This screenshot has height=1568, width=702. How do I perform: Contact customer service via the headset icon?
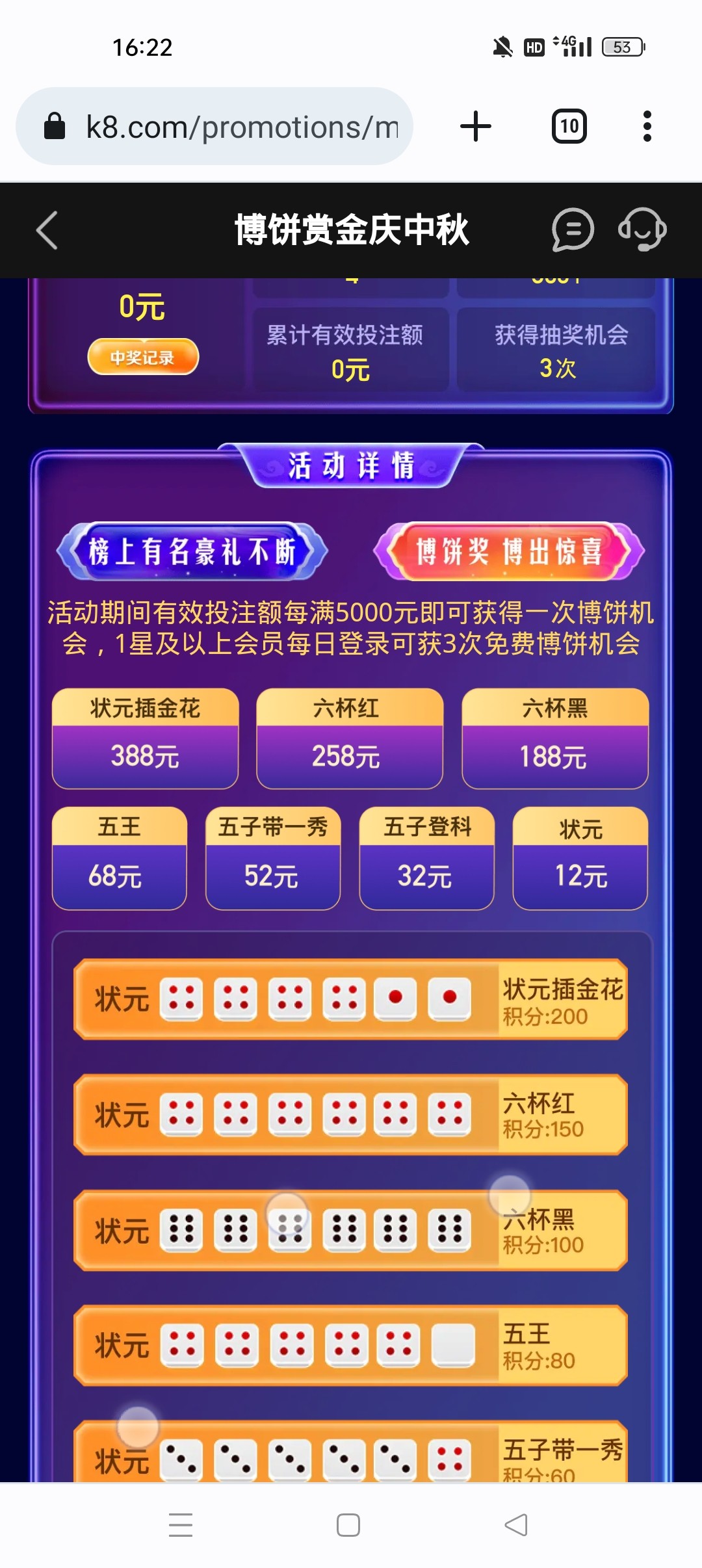642,229
